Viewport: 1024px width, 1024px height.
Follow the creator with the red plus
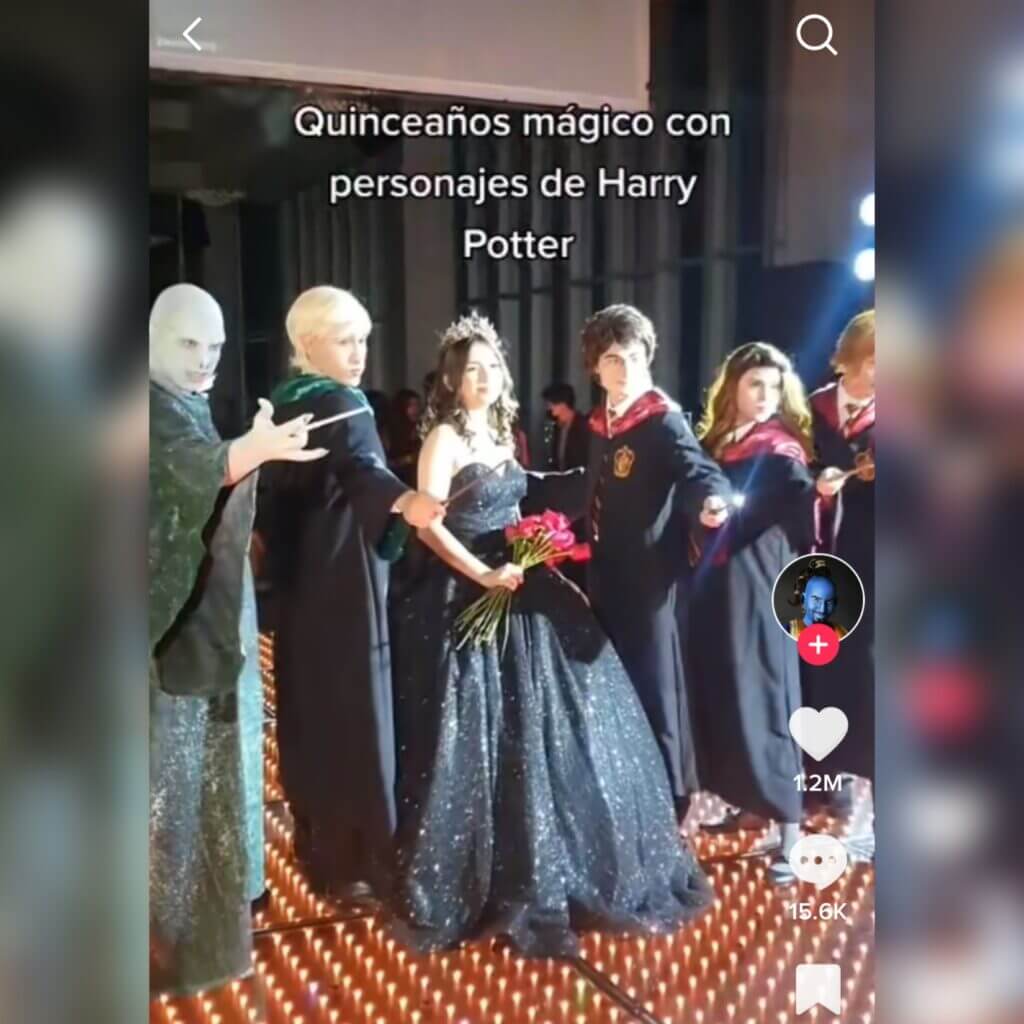tap(818, 645)
